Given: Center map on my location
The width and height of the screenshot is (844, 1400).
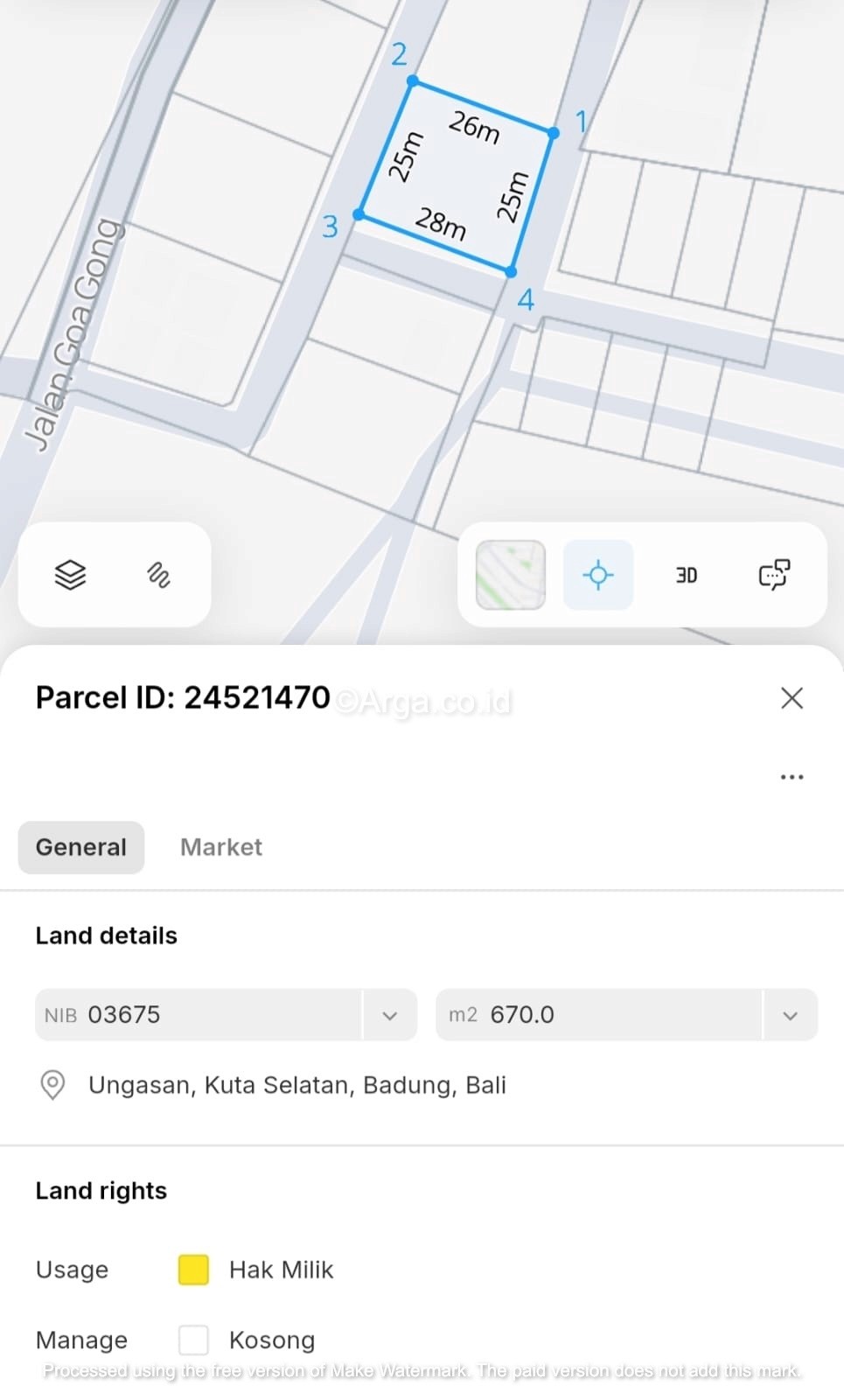Looking at the screenshot, I should click(598, 575).
